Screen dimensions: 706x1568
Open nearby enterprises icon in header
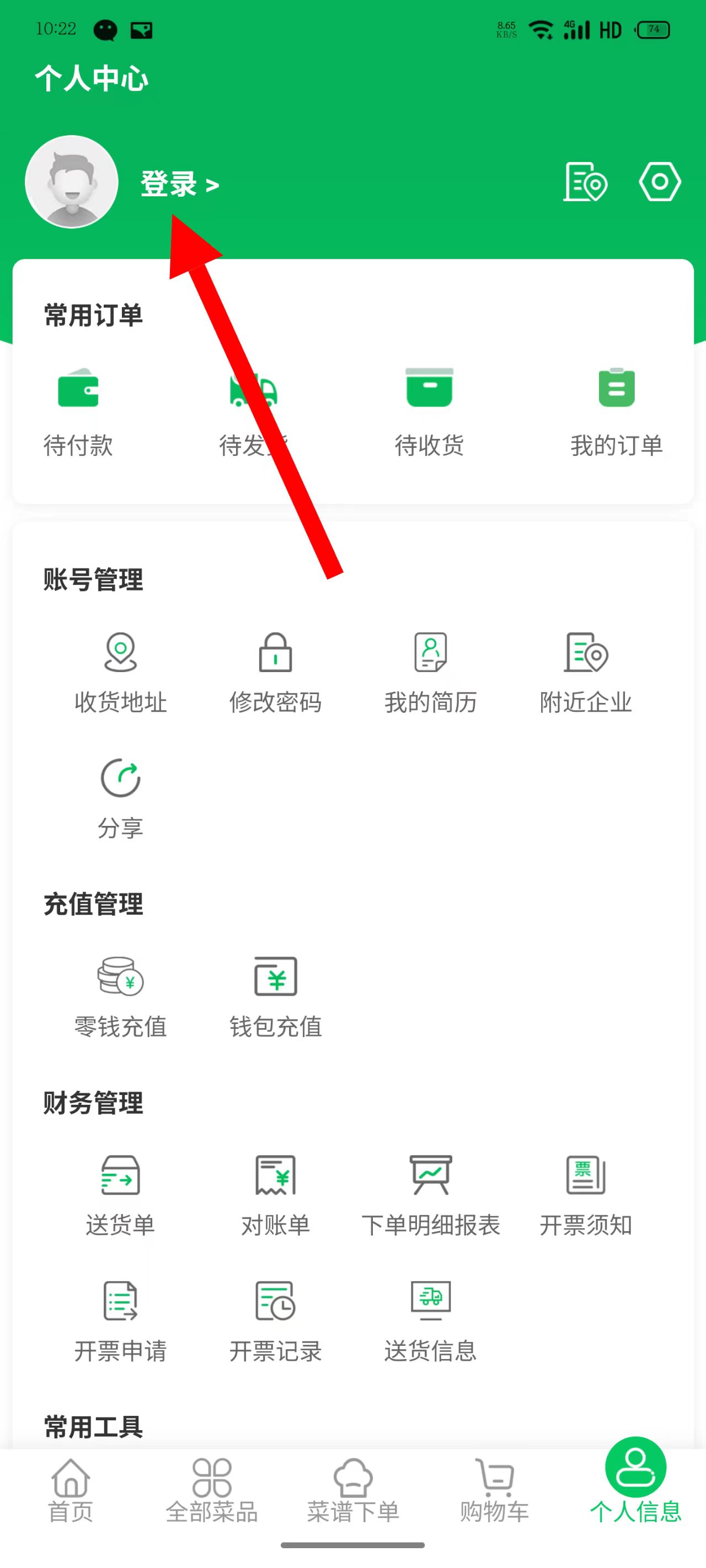[585, 182]
